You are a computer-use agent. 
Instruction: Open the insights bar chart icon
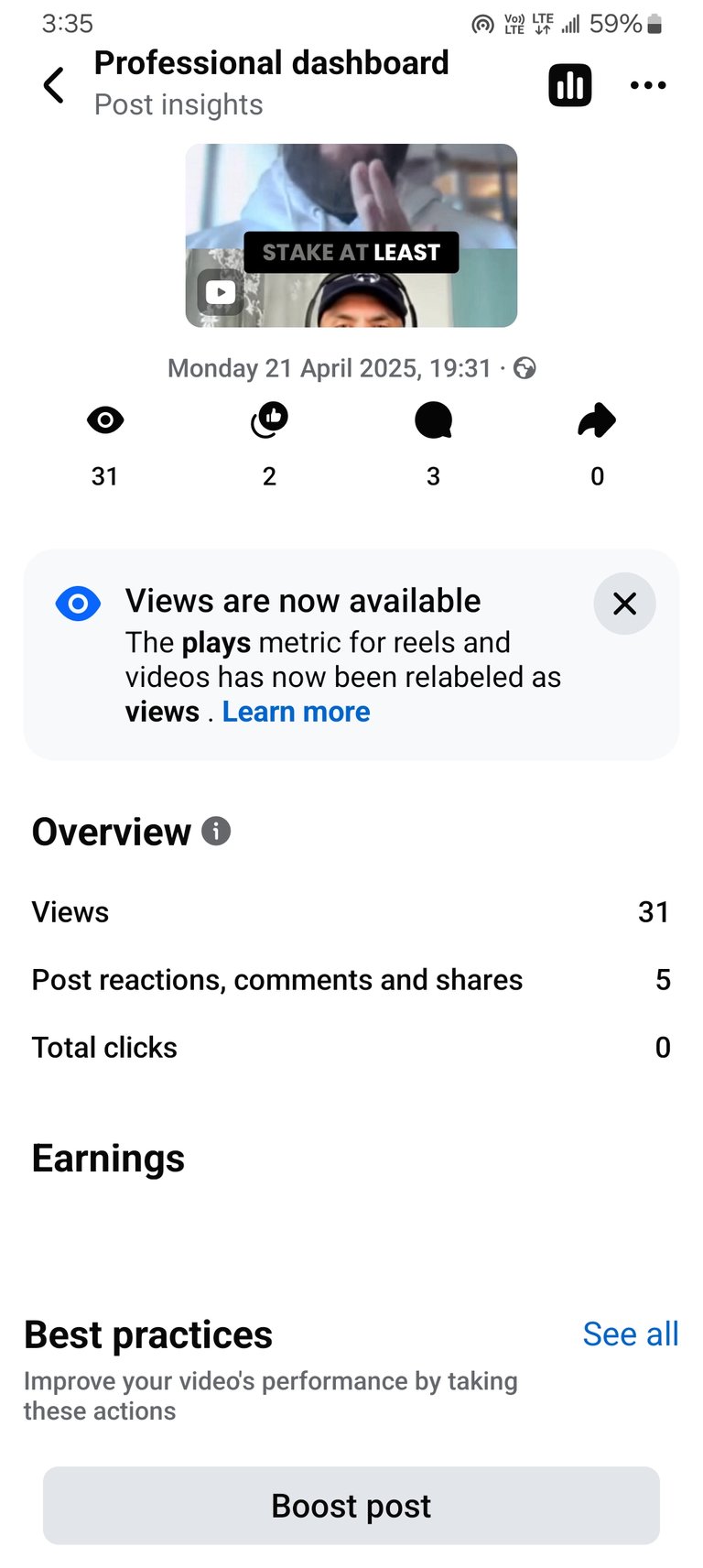click(569, 86)
